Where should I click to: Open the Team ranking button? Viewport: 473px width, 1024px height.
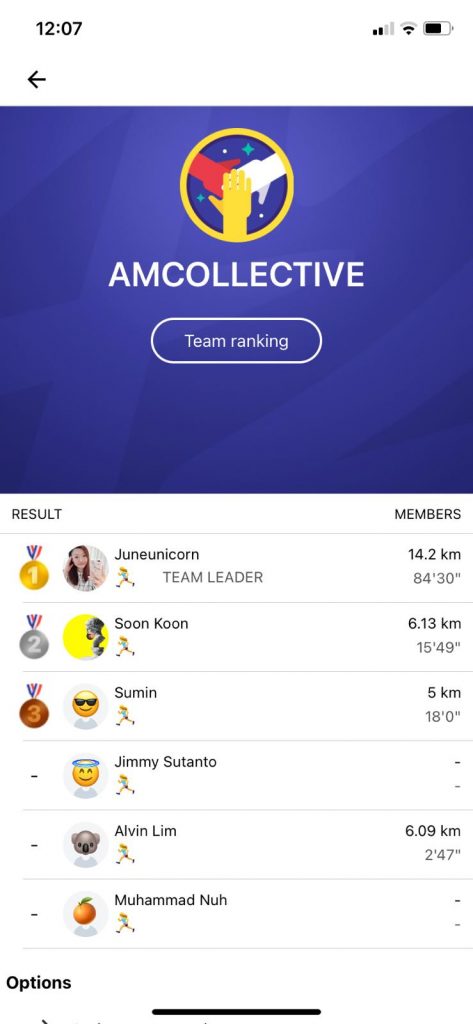click(236, 341)
